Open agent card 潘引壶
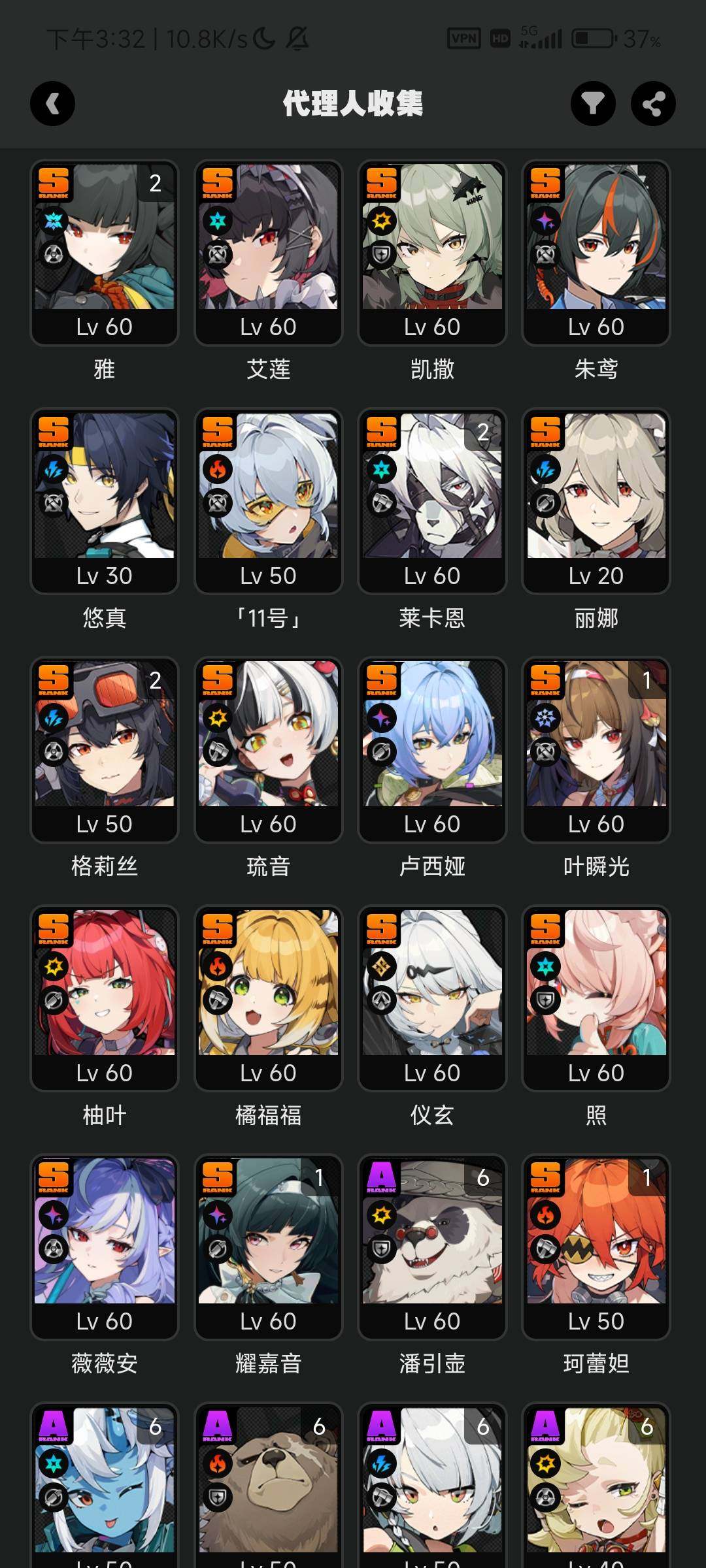The width and height of the screenshot is (706, 1568). tap(432, 1246)
